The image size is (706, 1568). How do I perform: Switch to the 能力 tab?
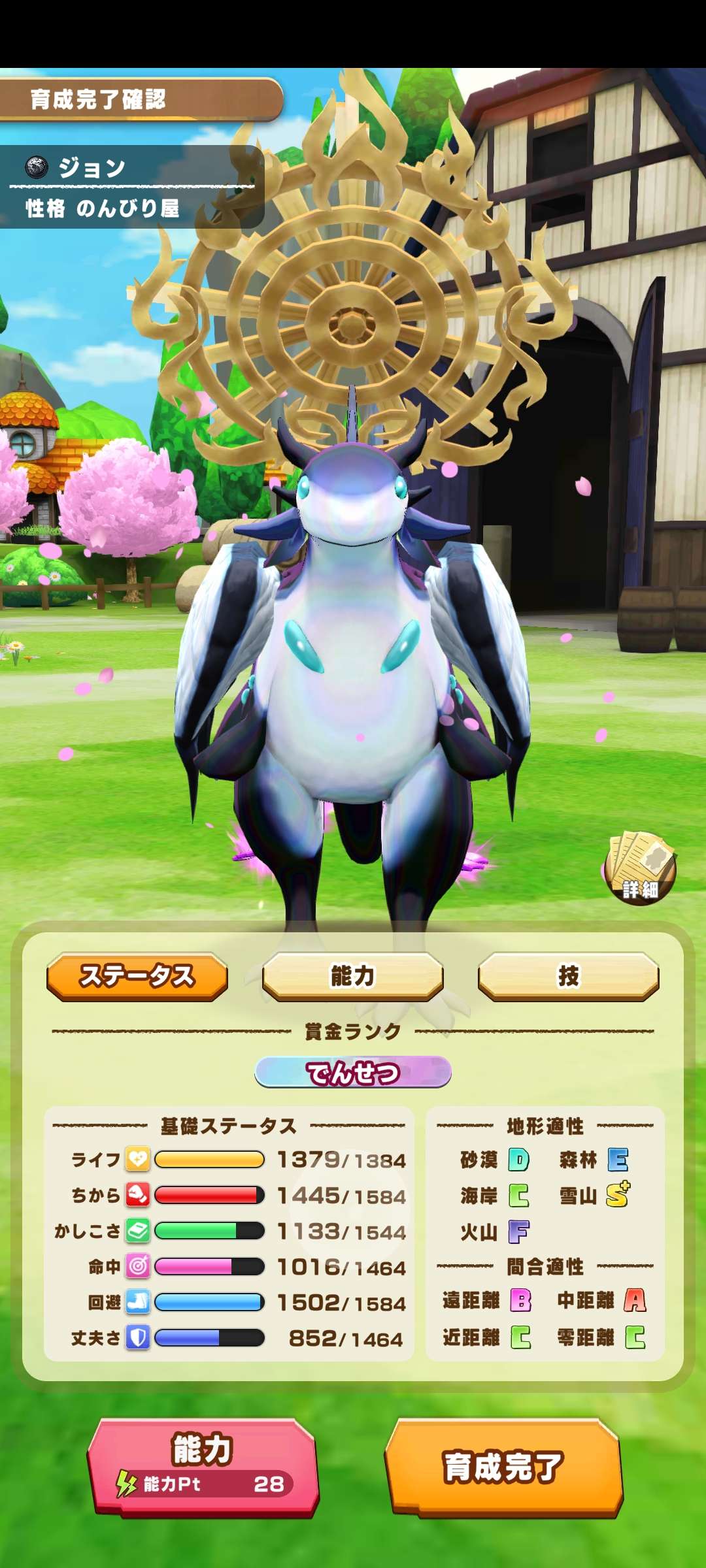pos(353,976)
